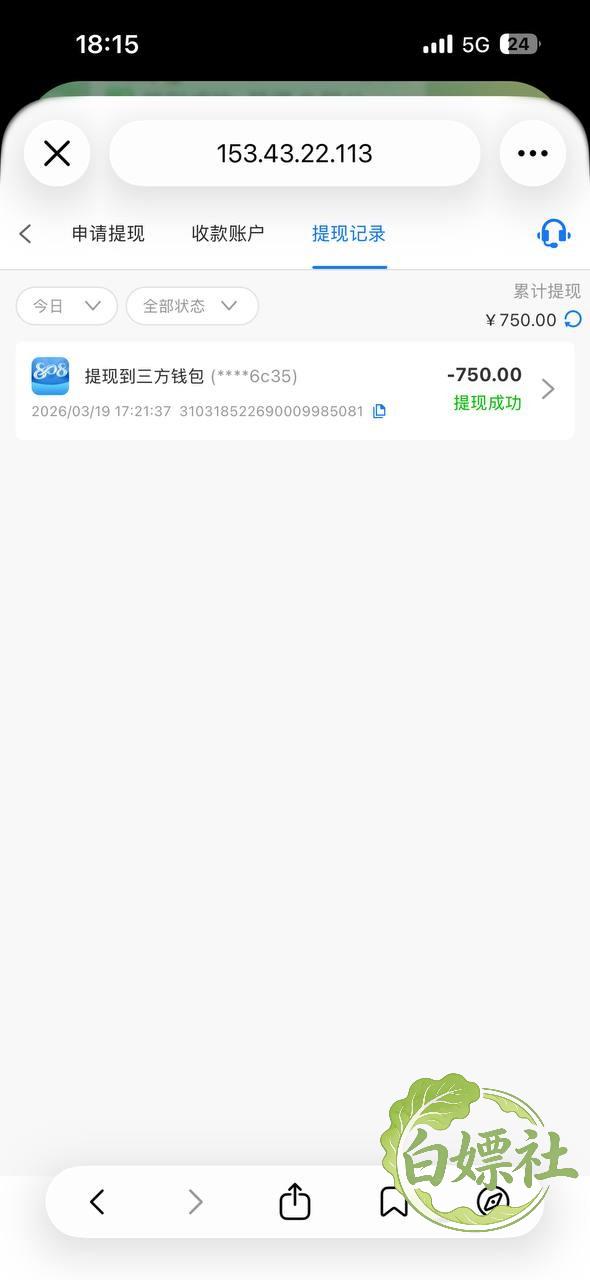Contact customer service via headset icon
590x1280 pixels.
[553, 234]
